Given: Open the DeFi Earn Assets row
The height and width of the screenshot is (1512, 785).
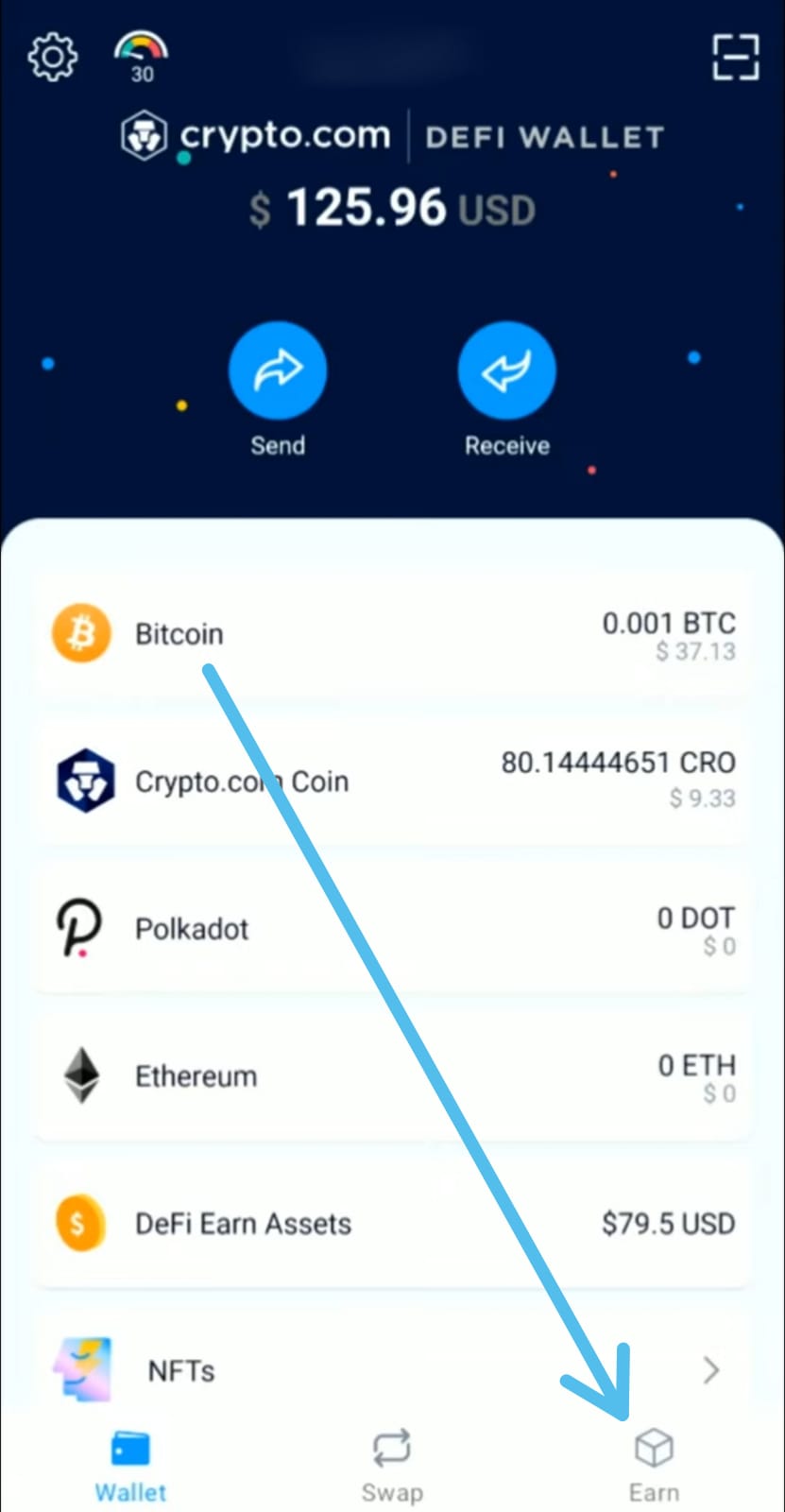Looking at the screenshot, I should pos(392,1224).
